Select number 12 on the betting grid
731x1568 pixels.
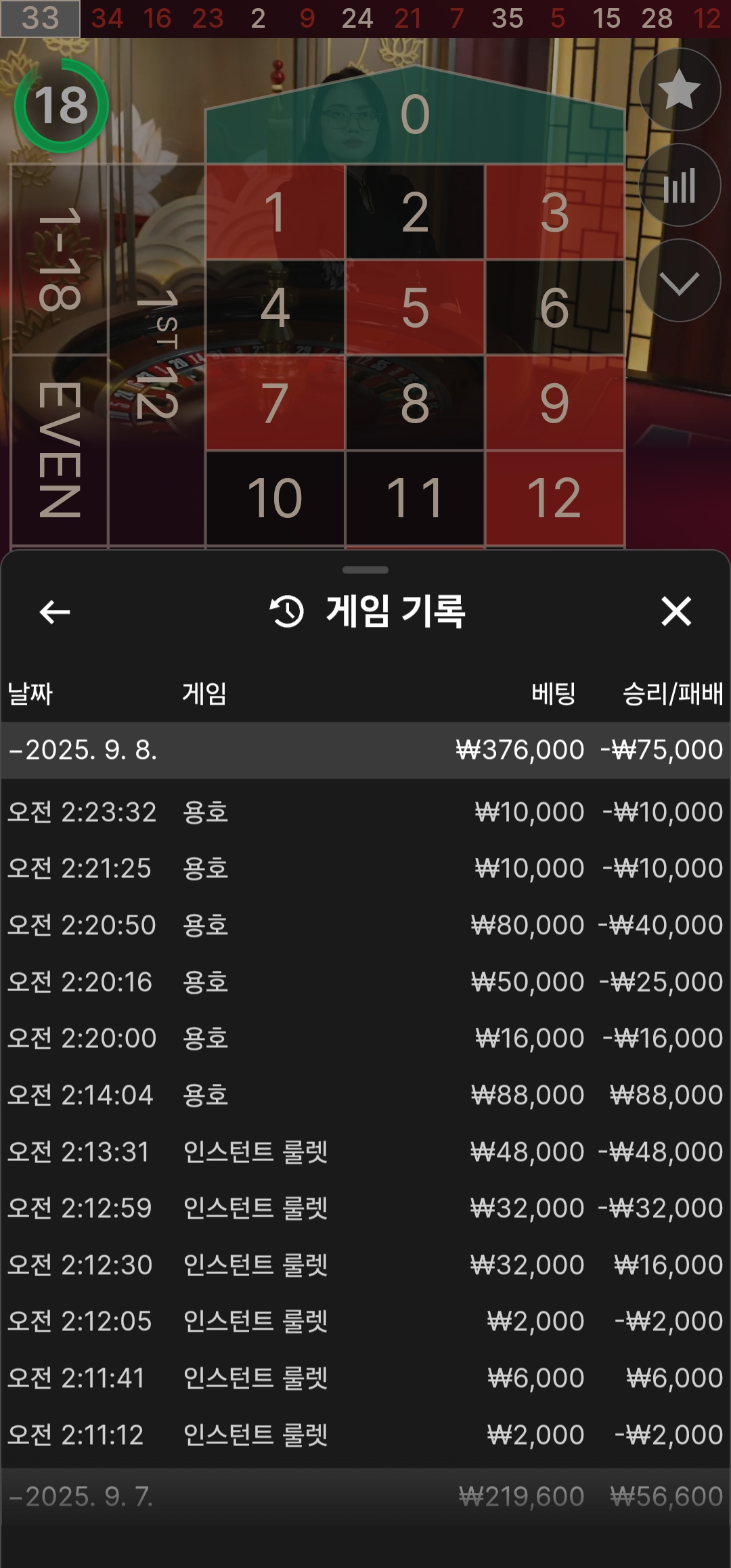(x=554, y=498)
